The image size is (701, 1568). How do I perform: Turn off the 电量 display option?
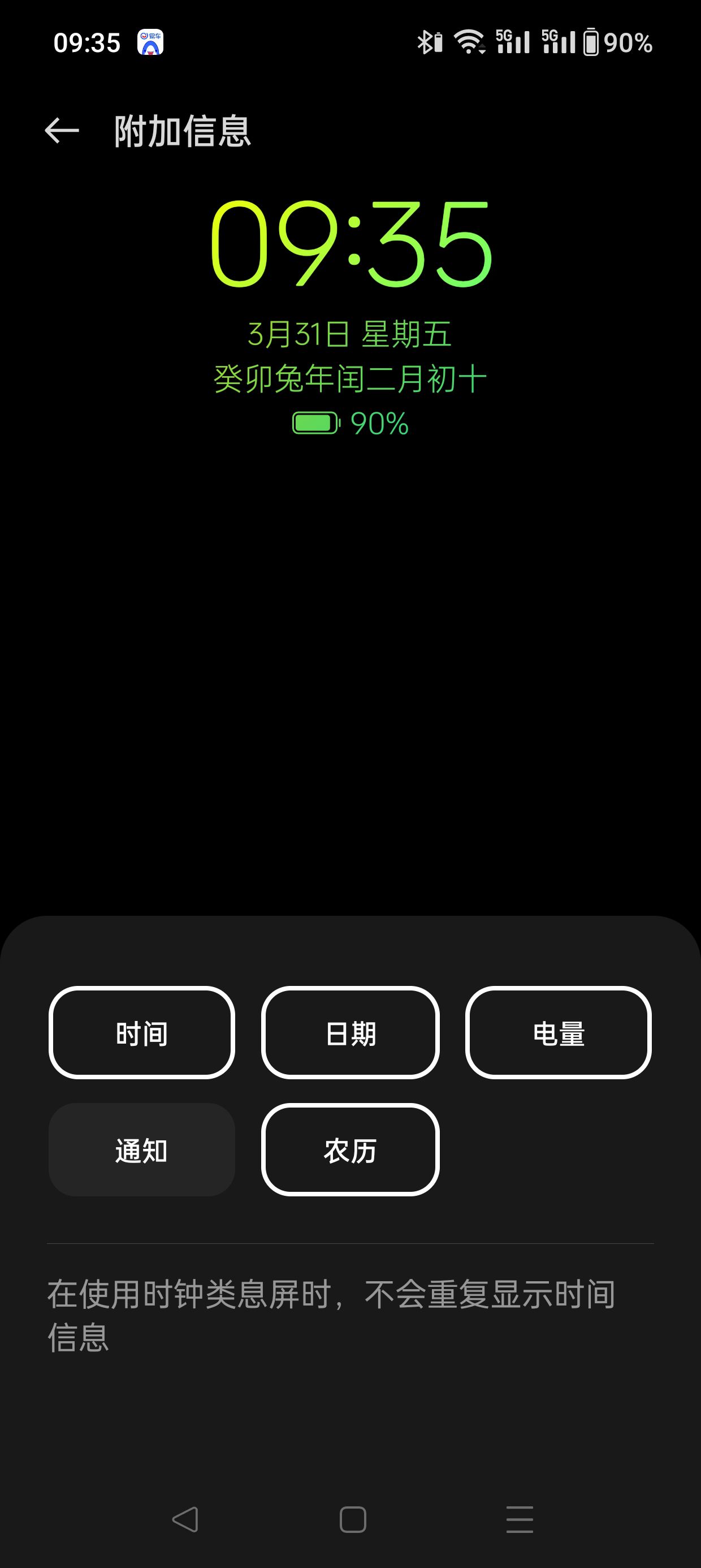click(559, 1033)
